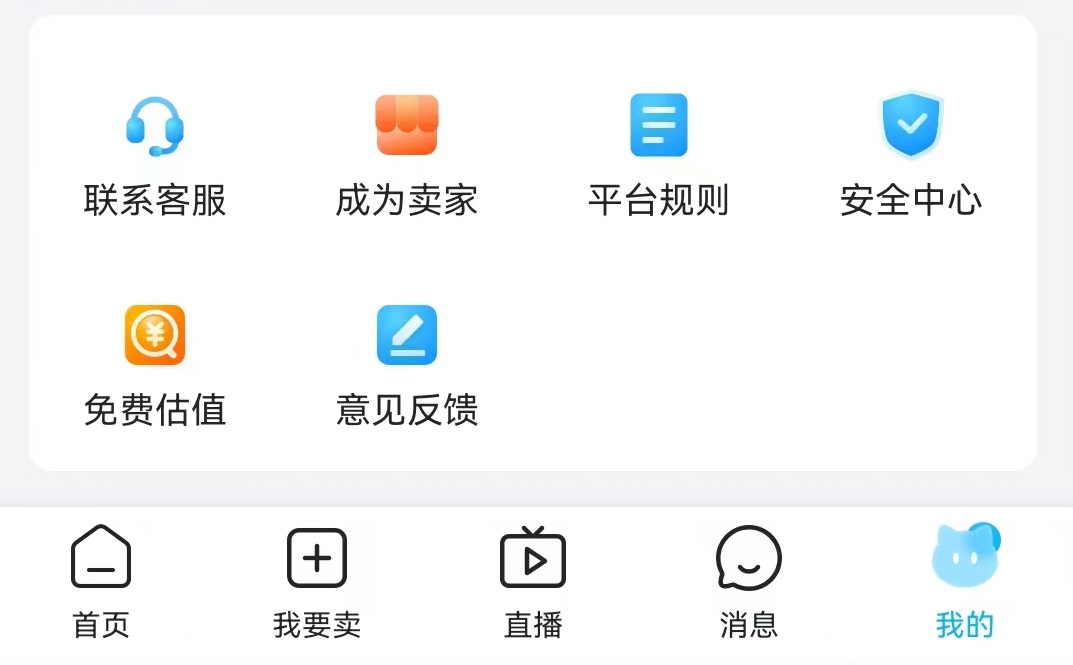Switch to the 首页 home tab
The height and width of the screenshot is (665, 1073).
point(101,580)
